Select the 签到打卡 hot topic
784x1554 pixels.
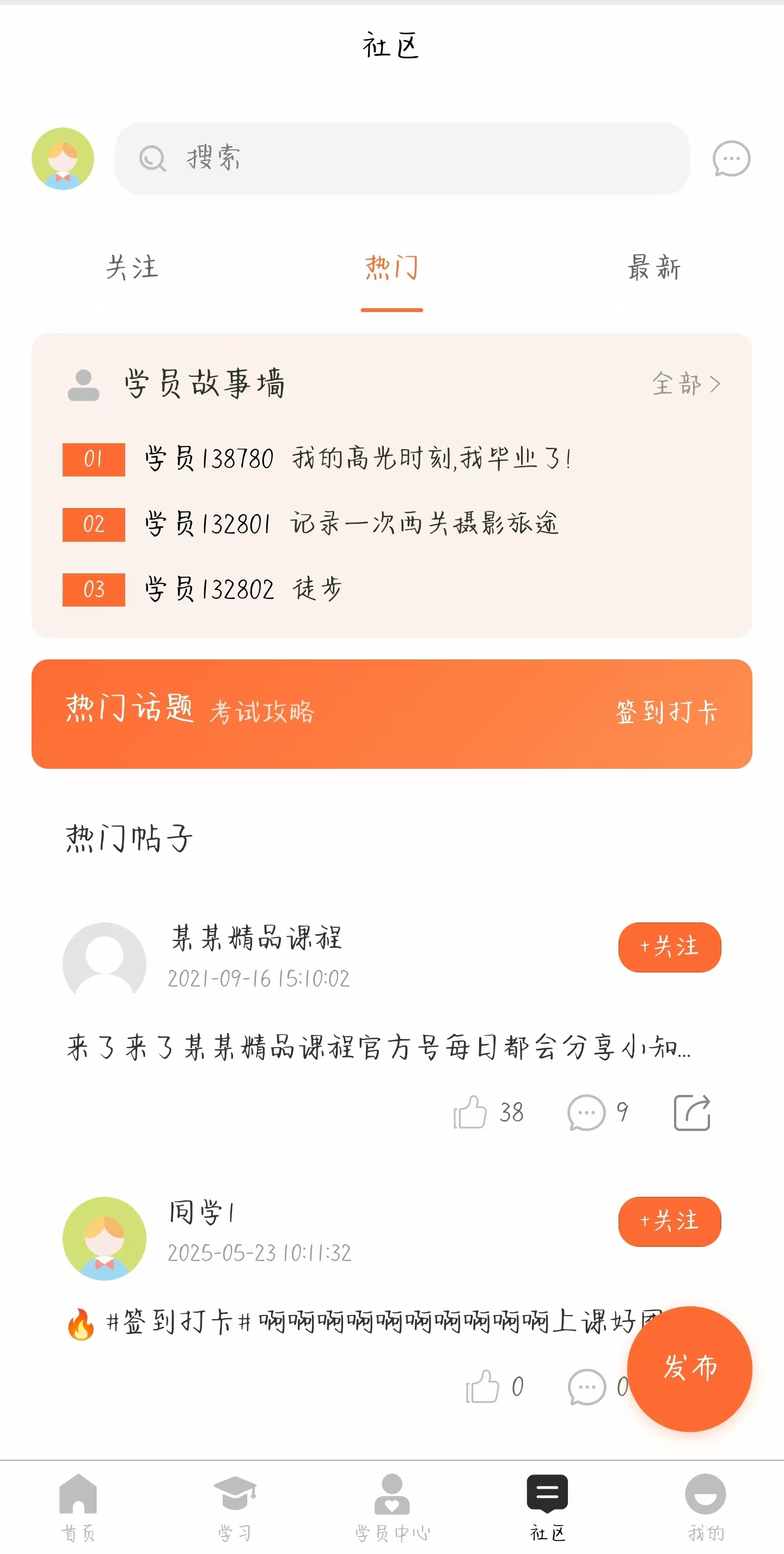pos(666,712)
